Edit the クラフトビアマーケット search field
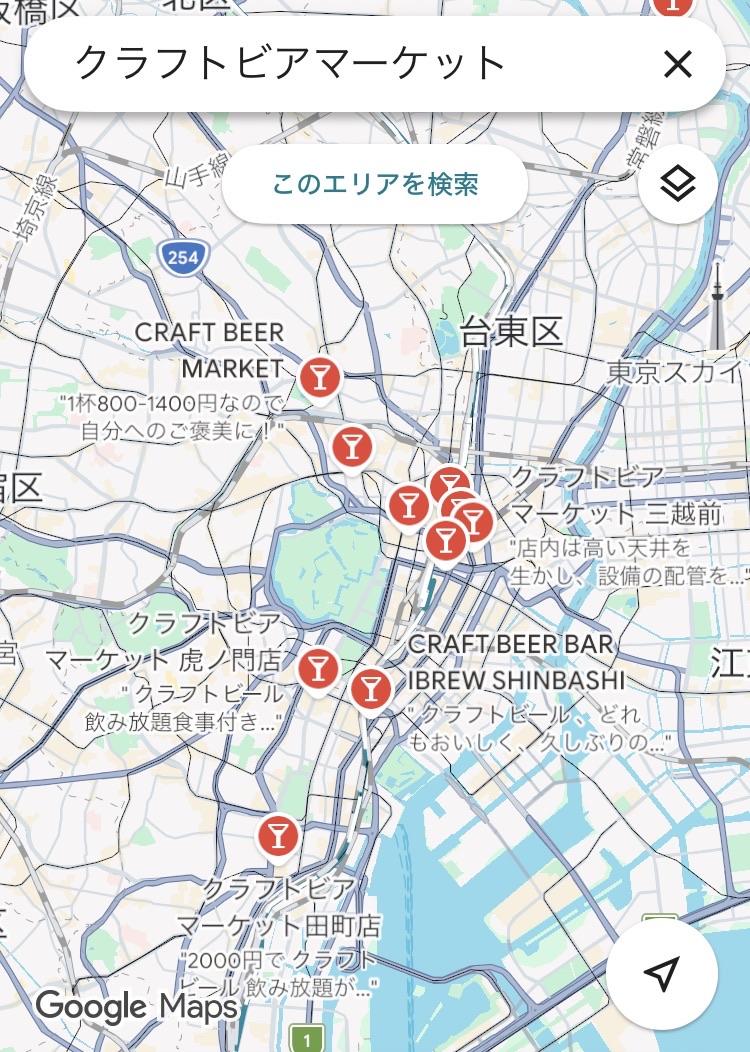 300,64
